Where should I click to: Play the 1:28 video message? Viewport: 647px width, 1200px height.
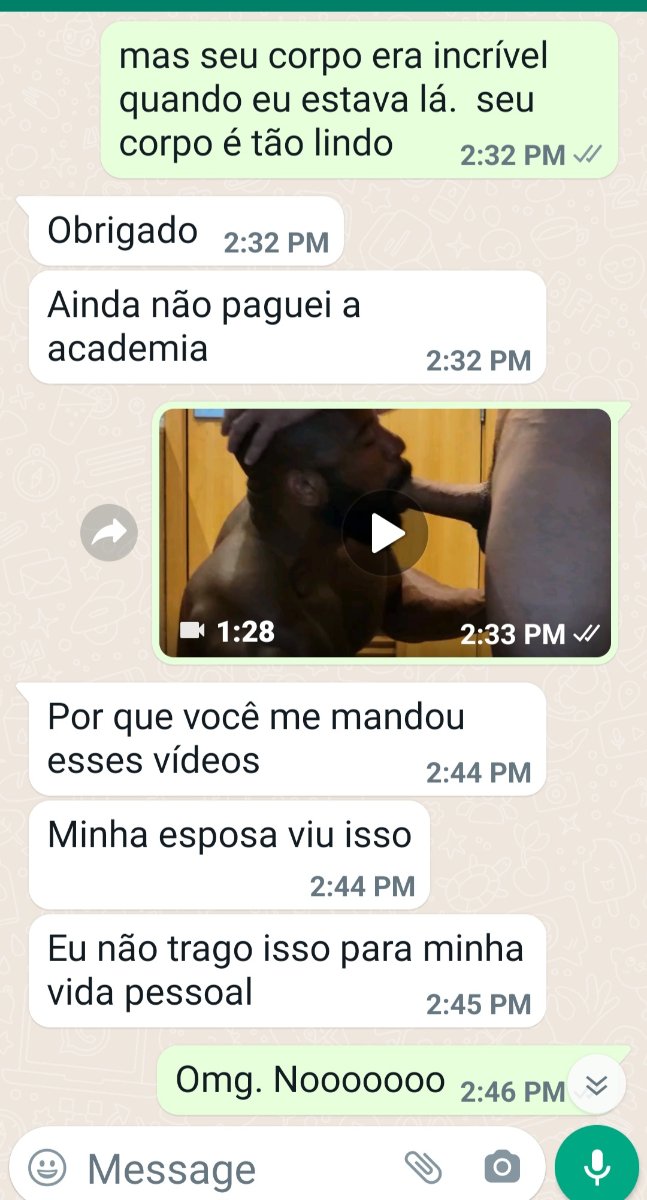click(x=386, y=533)
